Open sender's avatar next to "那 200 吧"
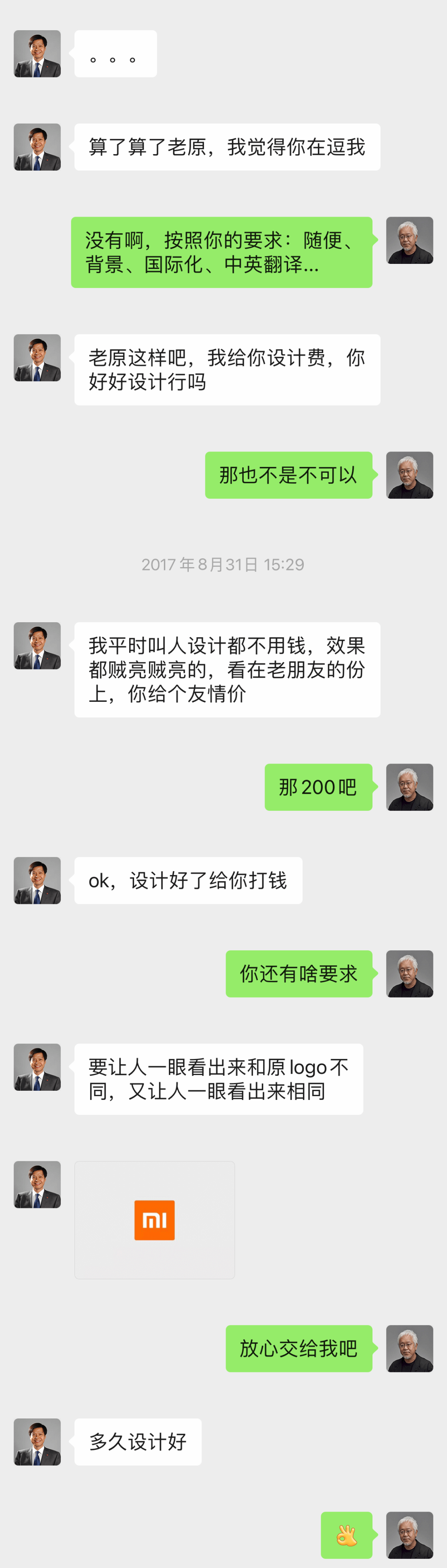Screen dimensions: 447x1568 click(x=409, y=787)
